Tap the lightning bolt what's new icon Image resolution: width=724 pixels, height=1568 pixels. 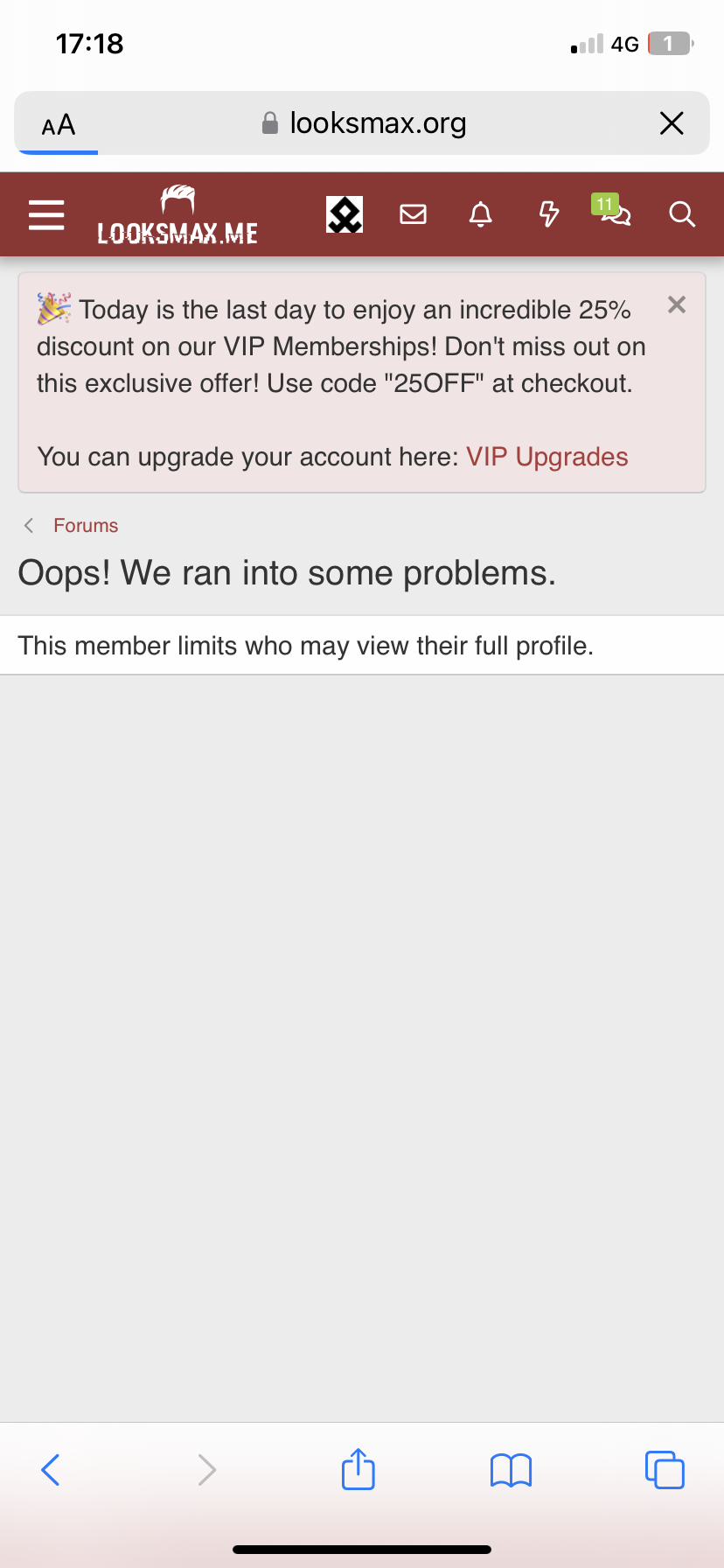coord(548,214)
